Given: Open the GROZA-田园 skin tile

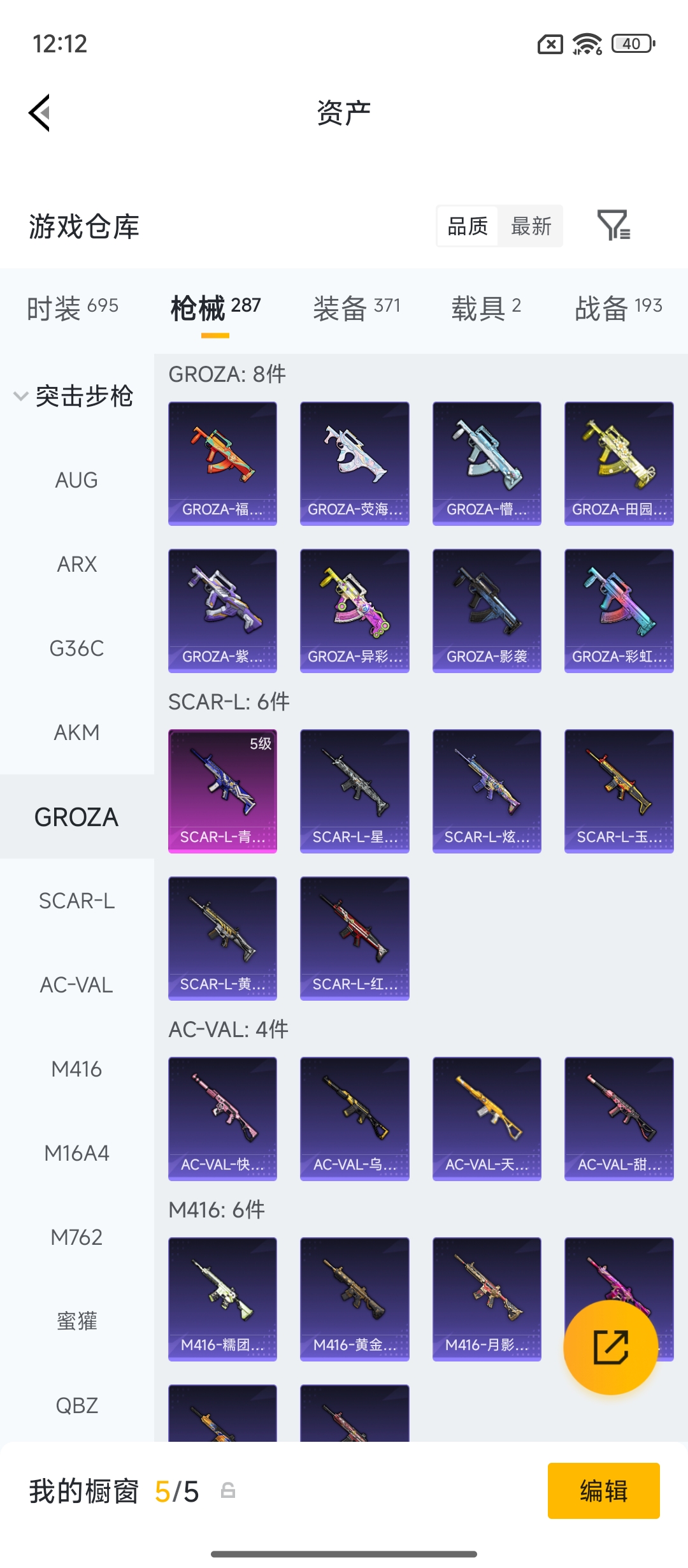Looking at the screenshot, I should point(619,463).
